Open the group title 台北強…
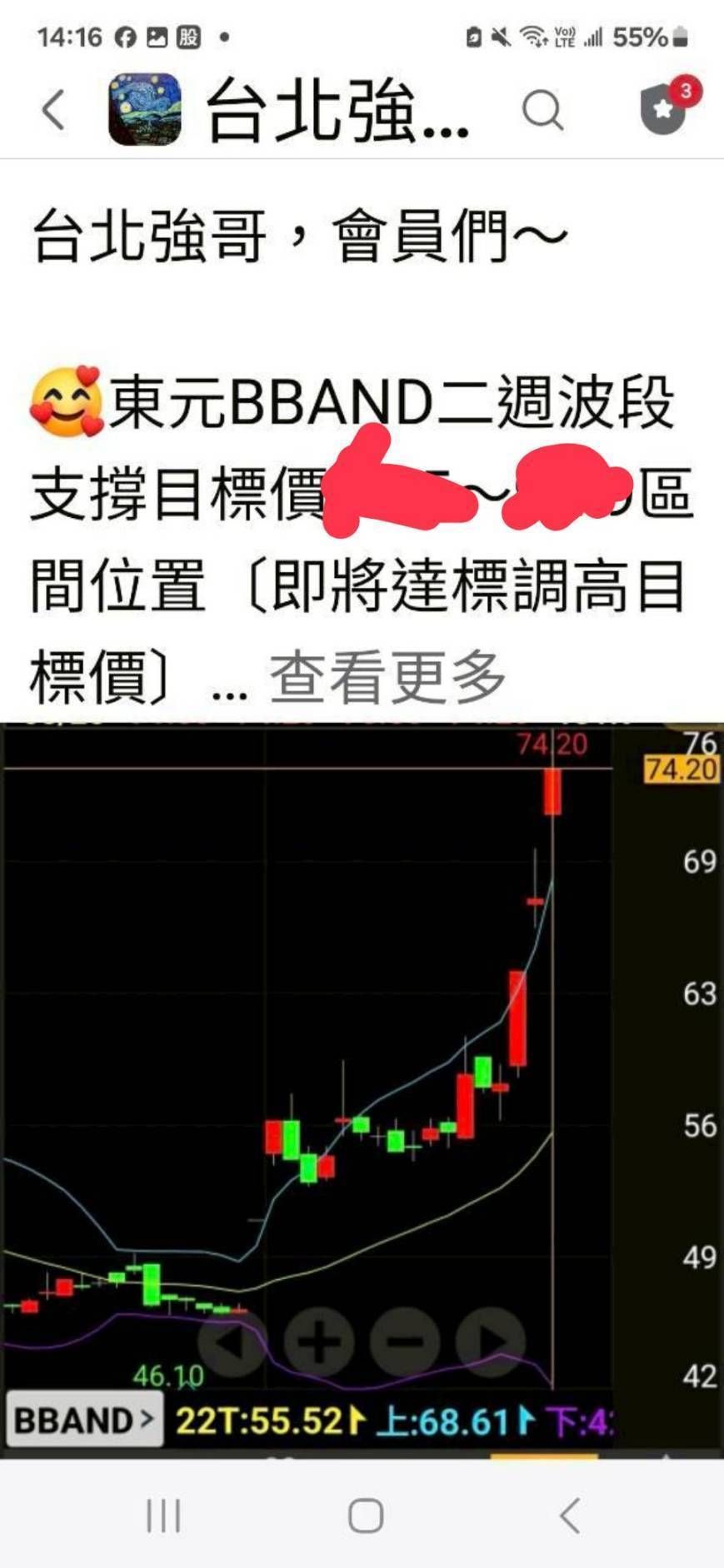 [337, 109]
